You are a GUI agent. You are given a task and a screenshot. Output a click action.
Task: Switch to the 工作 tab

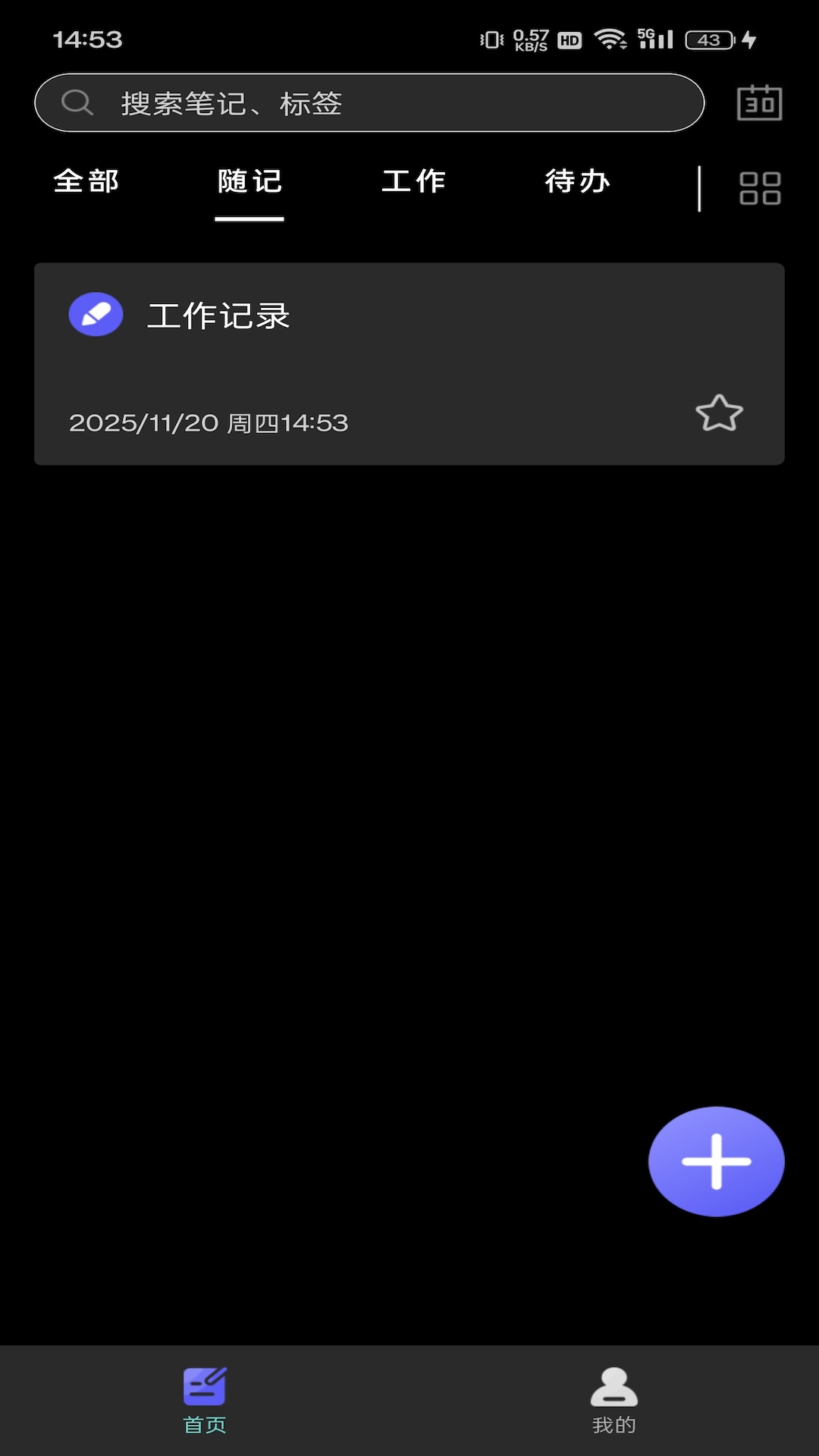click(x=413, y=182)
